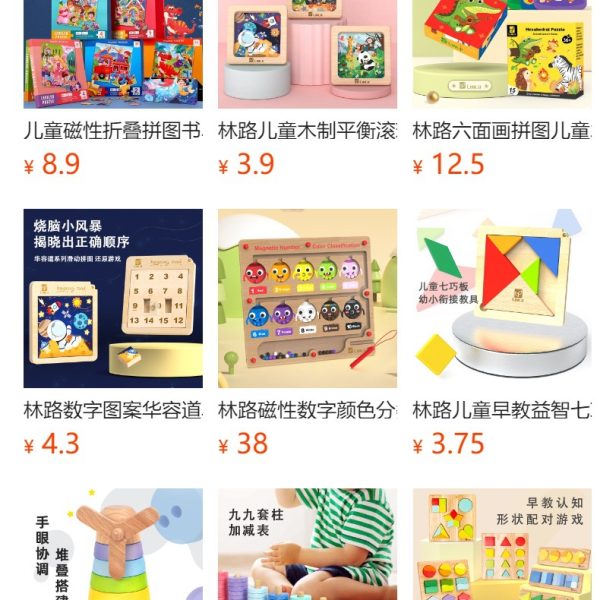Image resolution: width=600 pixels, height=600 pixels.
Task: Open the 早教认知形状配对游戏 product
Action: click(502, 545)
